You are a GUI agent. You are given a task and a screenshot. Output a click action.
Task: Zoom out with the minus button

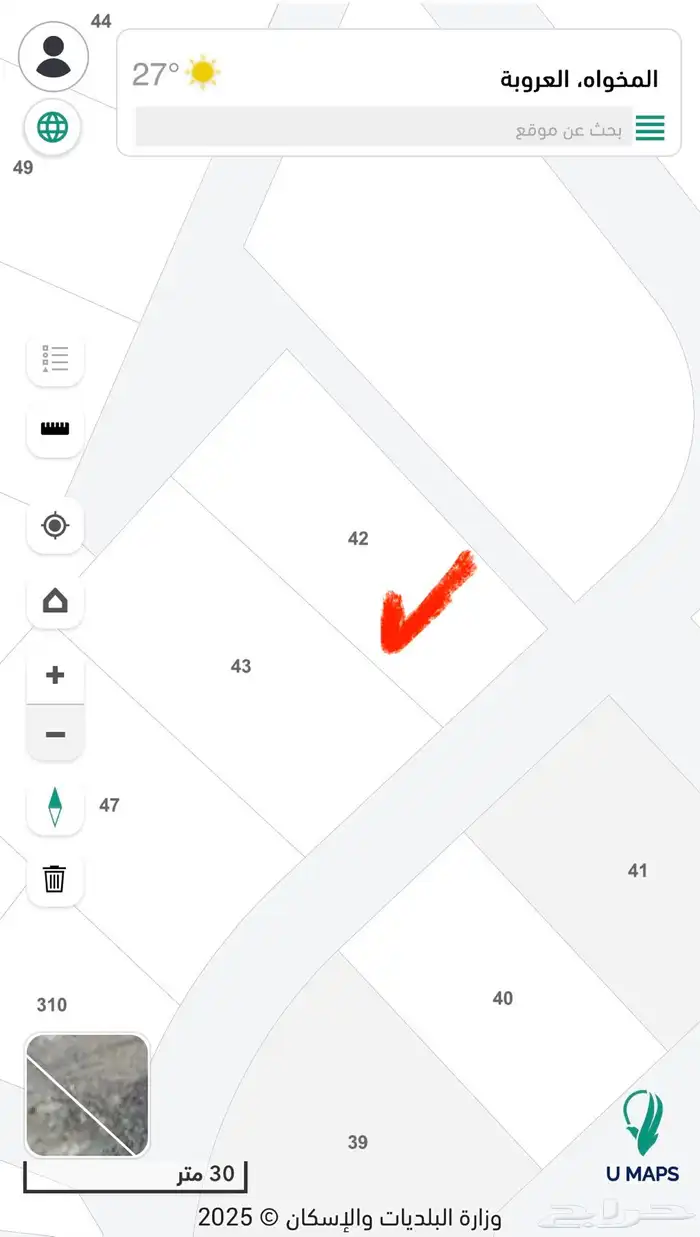tap(55, 735)
